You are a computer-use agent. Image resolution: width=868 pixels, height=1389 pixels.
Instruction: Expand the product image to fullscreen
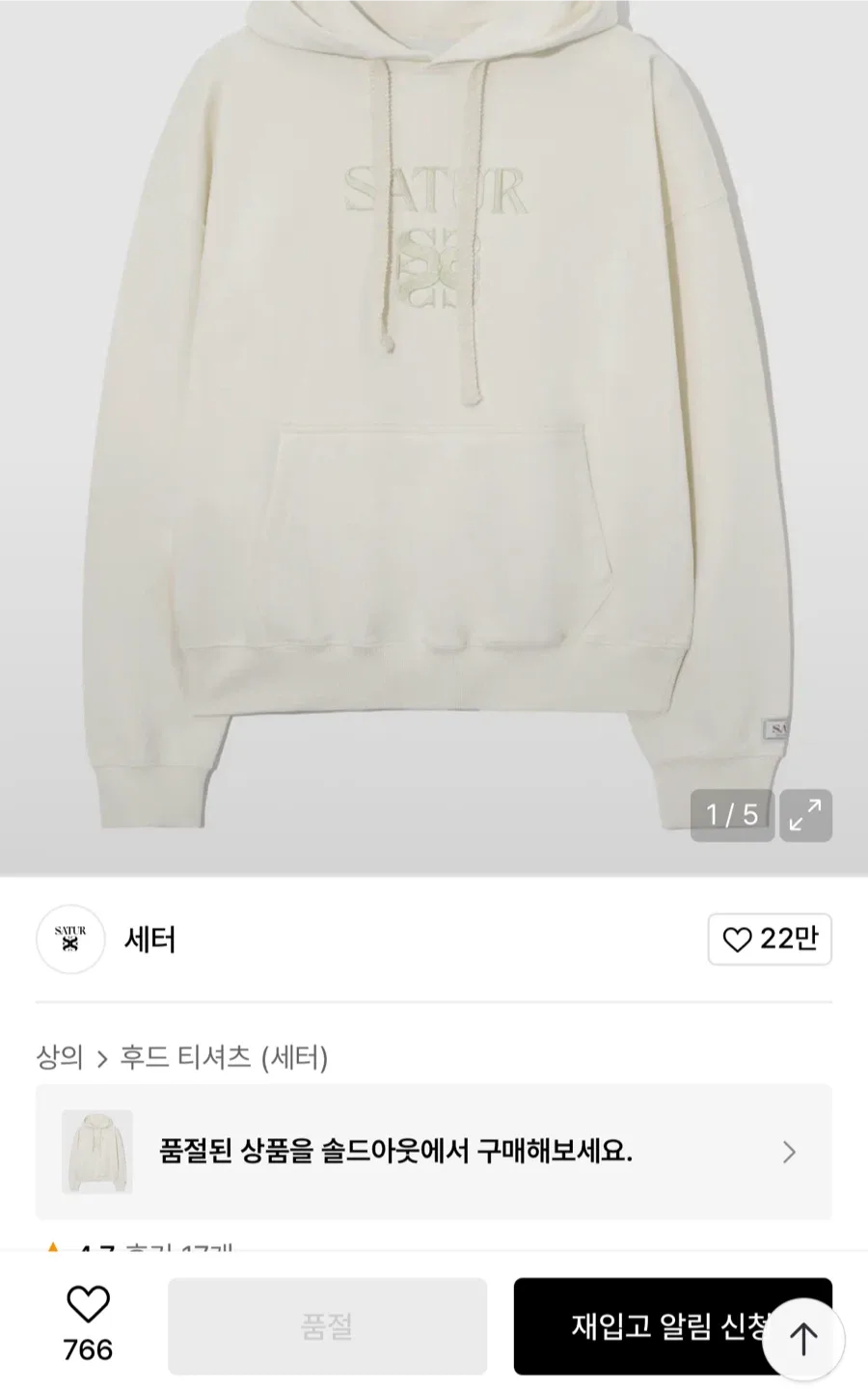click(x=805, y=815)
